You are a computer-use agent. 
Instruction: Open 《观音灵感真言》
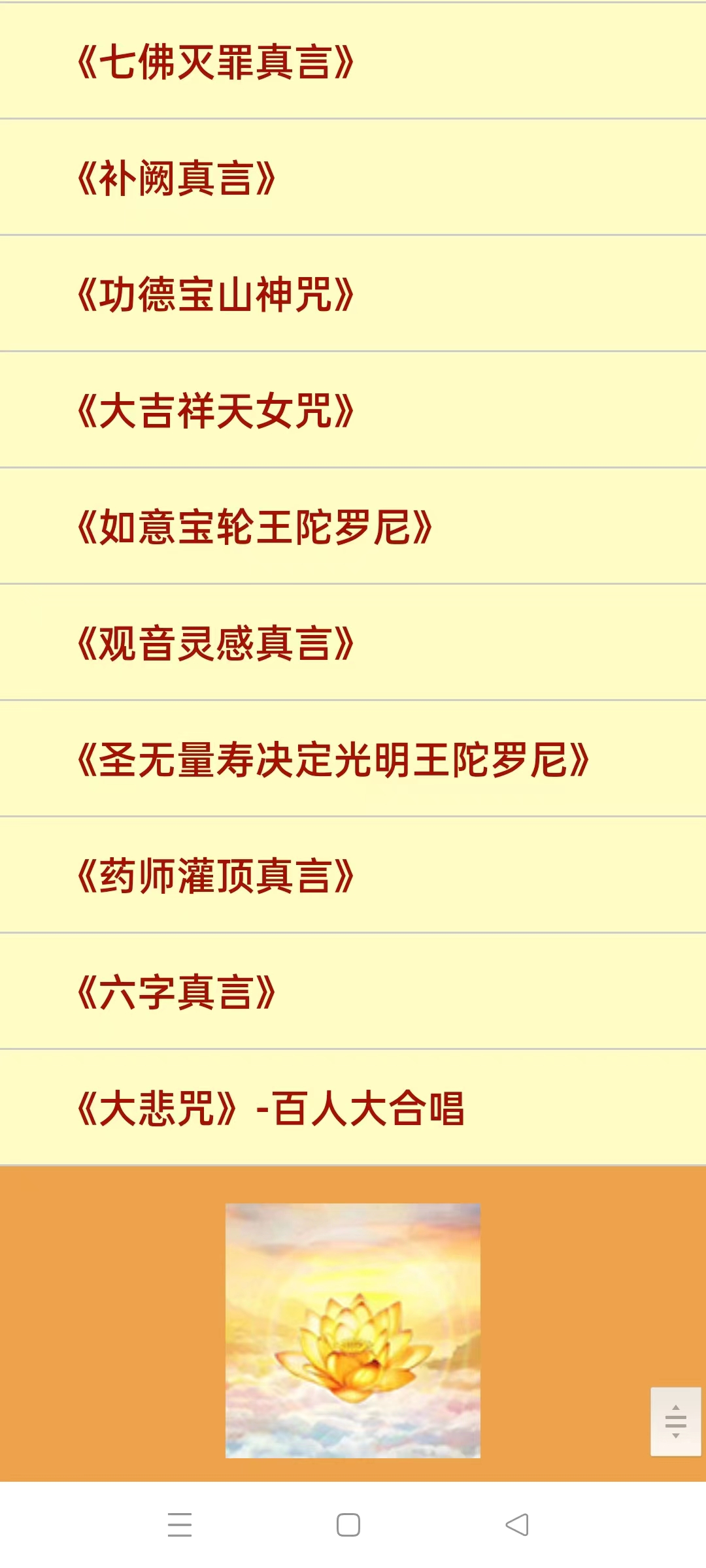click(x=353, y=643)
